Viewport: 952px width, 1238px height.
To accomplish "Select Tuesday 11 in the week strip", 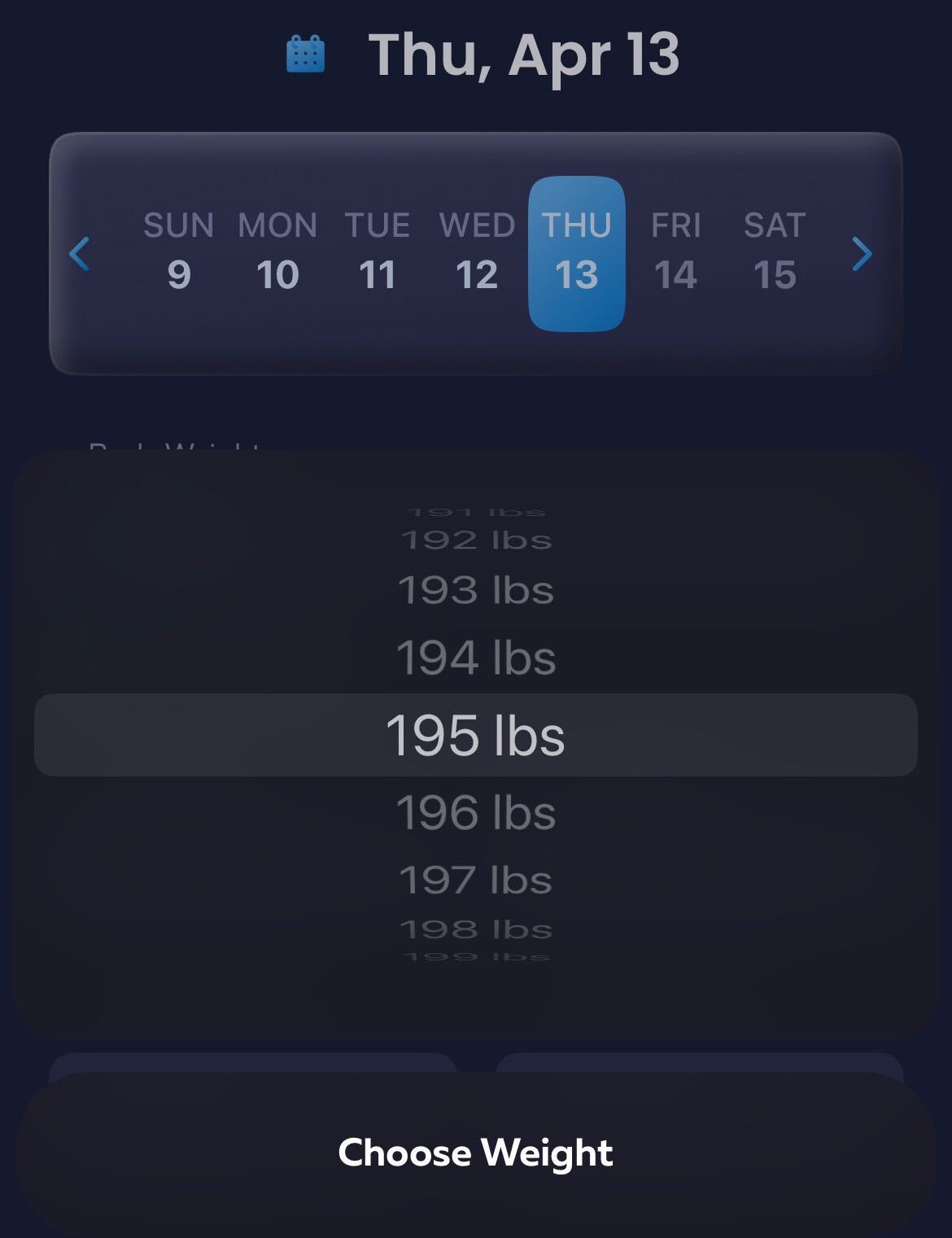I will pos(377,252).
